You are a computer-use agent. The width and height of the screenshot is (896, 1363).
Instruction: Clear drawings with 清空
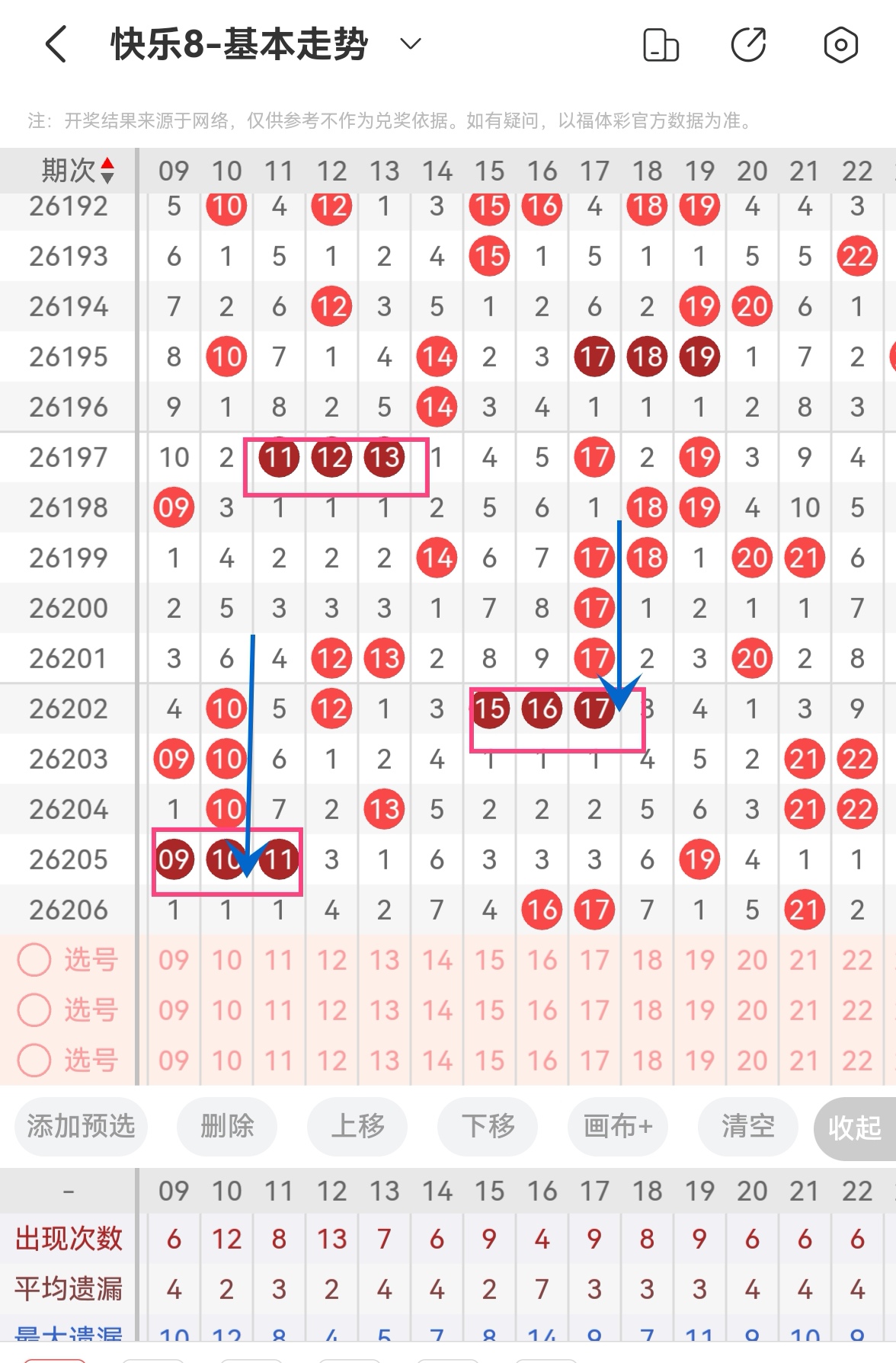[748, 1126]
